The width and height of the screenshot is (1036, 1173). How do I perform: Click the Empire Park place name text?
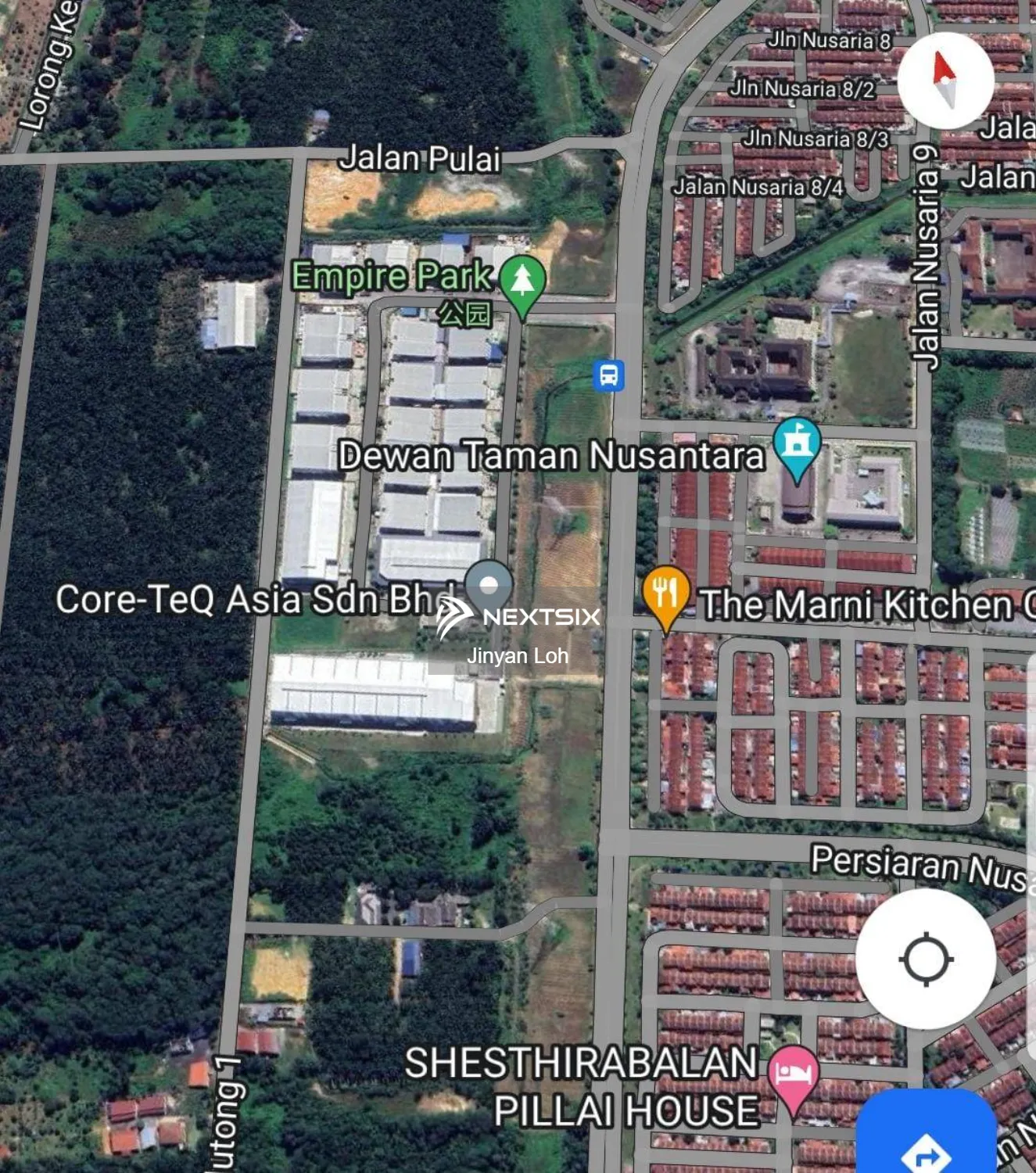click(389, 276)
